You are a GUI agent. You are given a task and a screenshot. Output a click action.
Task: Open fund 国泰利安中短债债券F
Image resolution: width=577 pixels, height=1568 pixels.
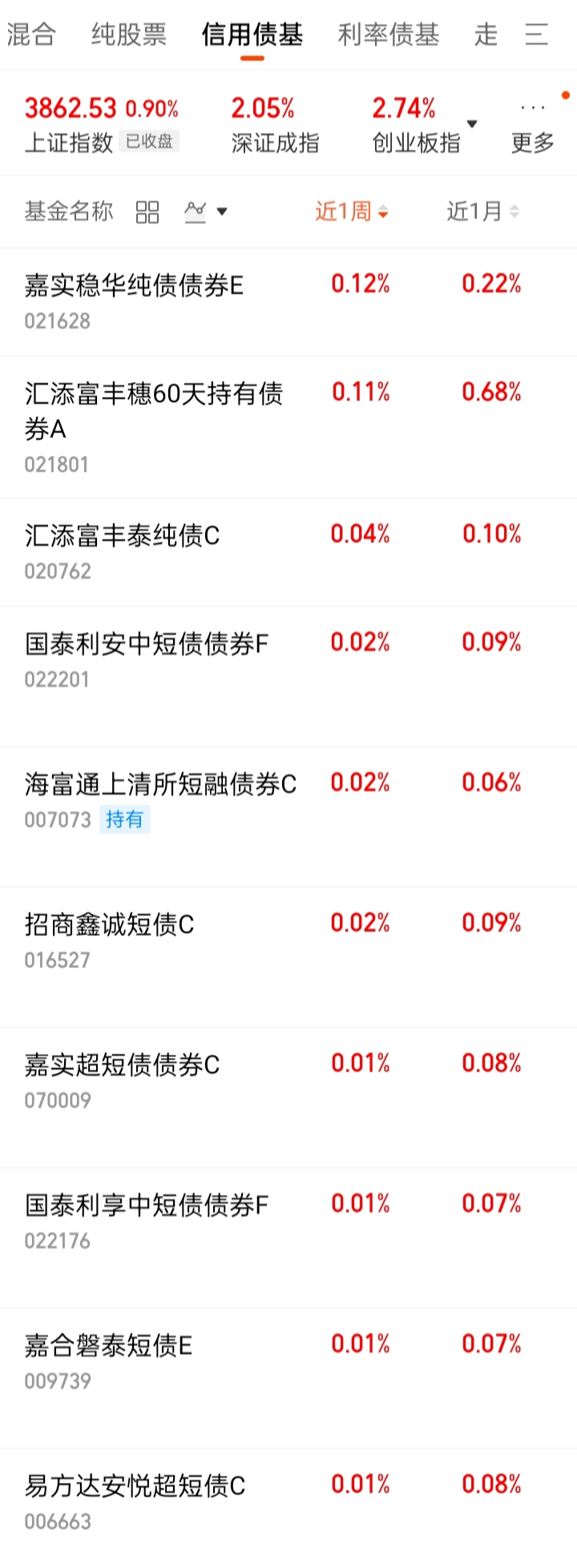click(x=288, y=677)
